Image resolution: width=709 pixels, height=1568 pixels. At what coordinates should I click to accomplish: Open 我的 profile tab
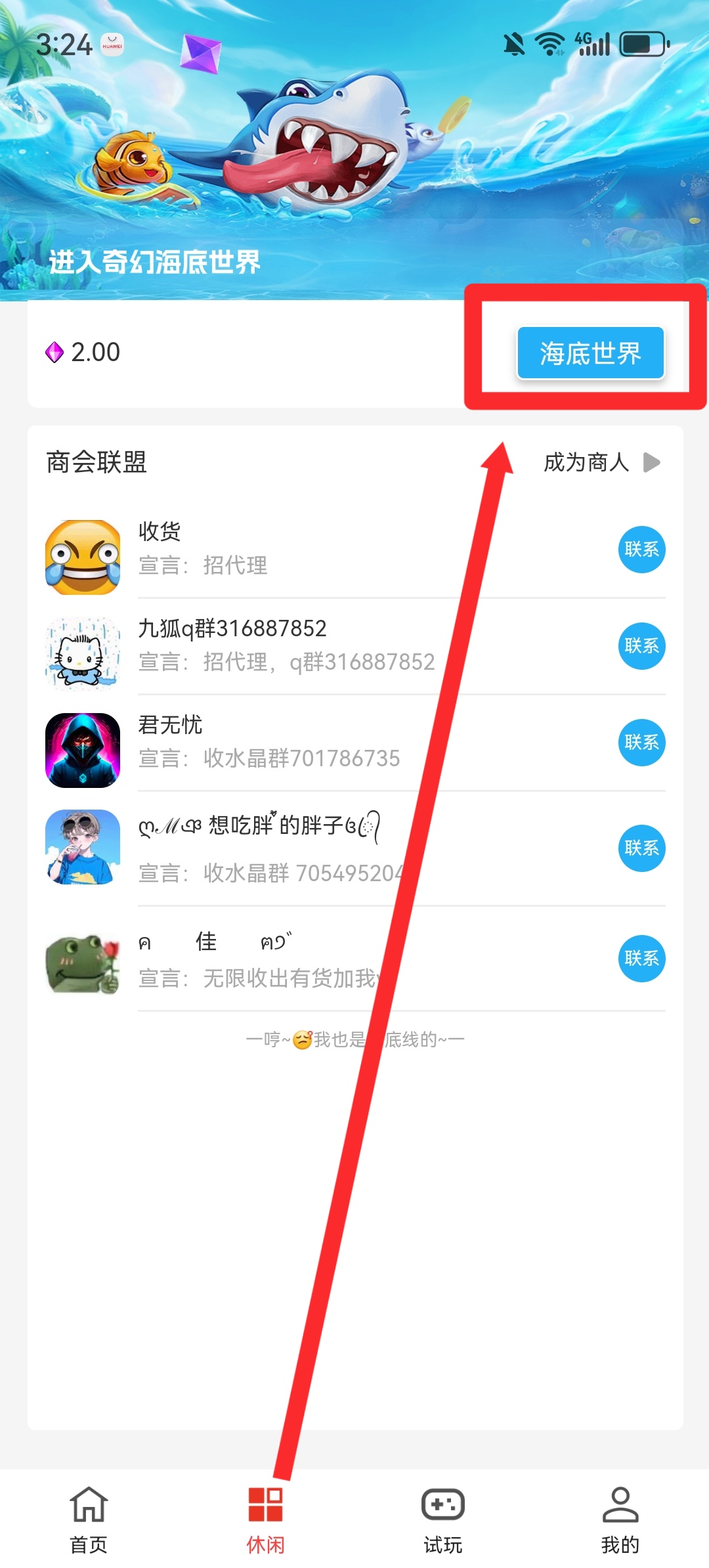tap(620, 1520)
